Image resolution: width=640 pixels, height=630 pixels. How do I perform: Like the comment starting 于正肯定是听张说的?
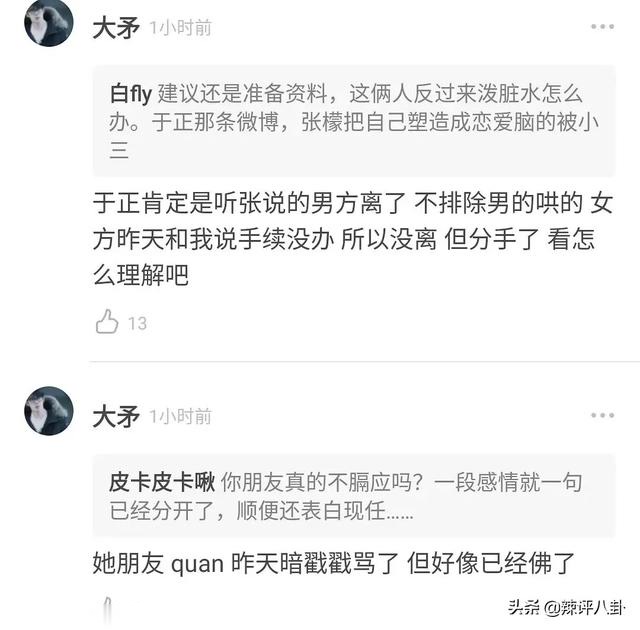pos(107,322)
